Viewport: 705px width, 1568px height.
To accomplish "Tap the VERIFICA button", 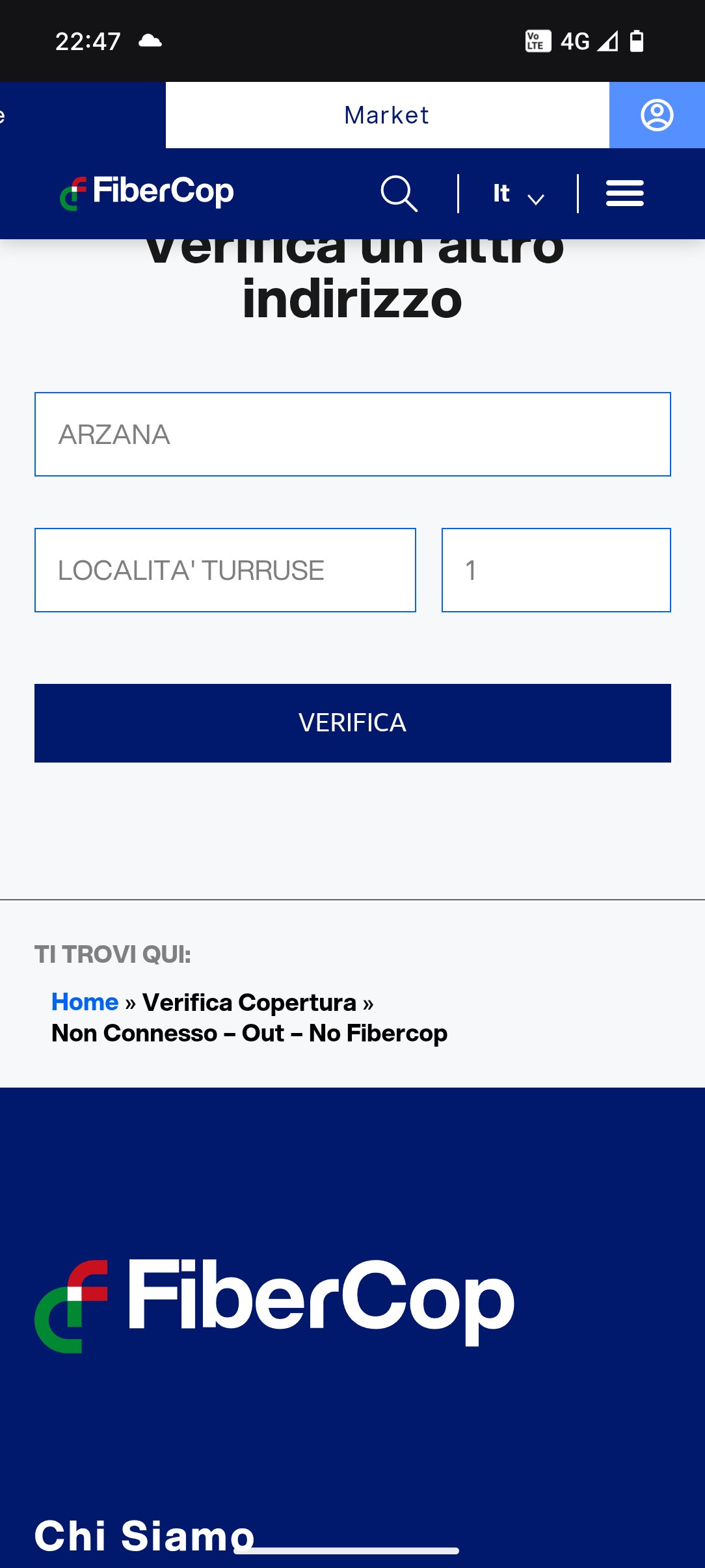I will pos(352,723).
